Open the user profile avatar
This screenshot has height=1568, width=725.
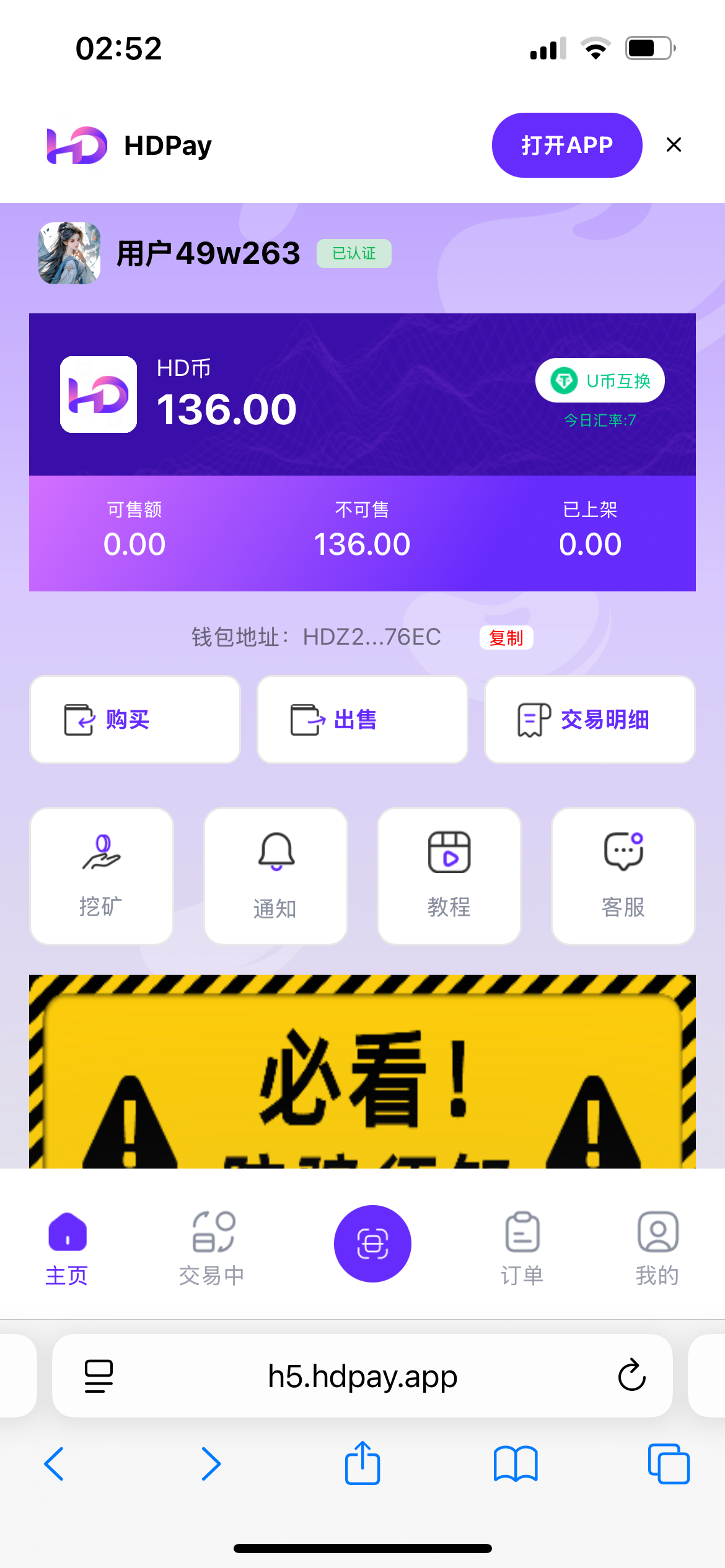point(69,253)
